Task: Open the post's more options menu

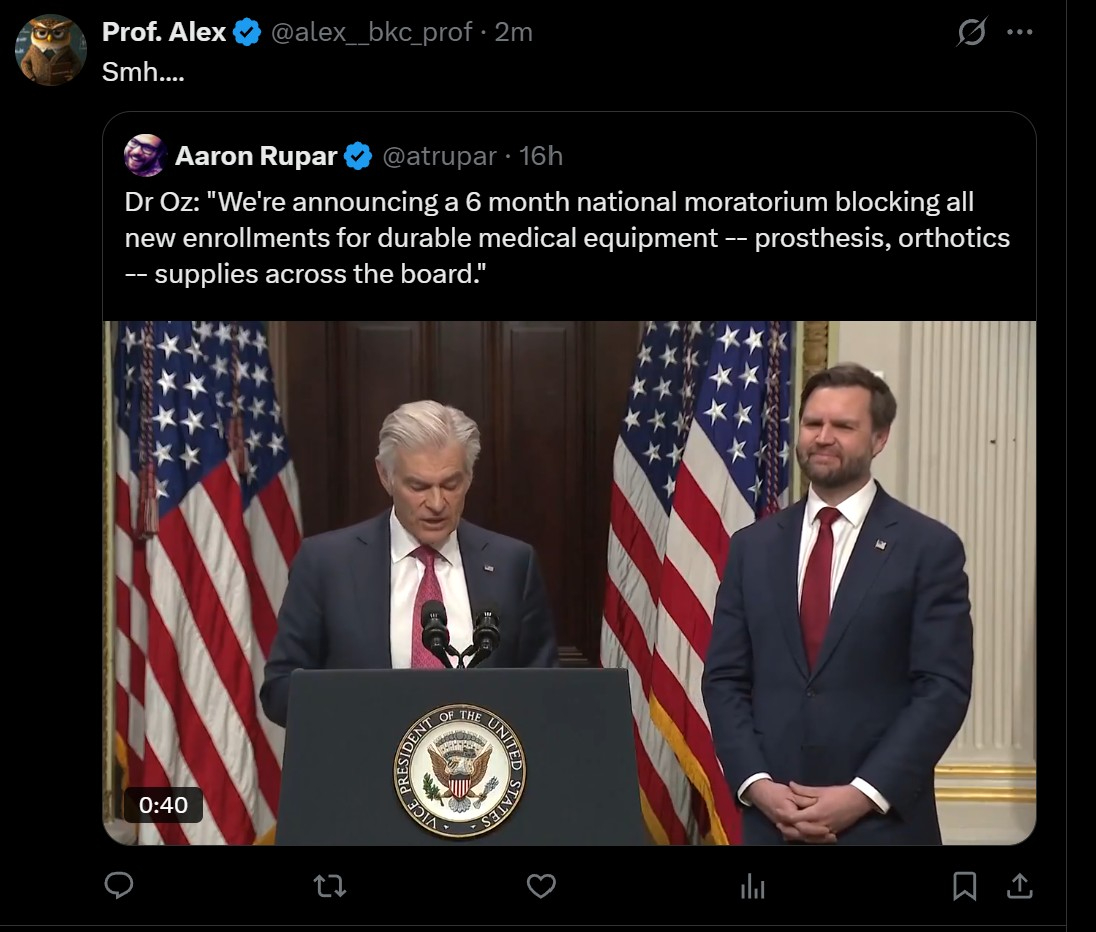Action: (x=1020, y=32)
